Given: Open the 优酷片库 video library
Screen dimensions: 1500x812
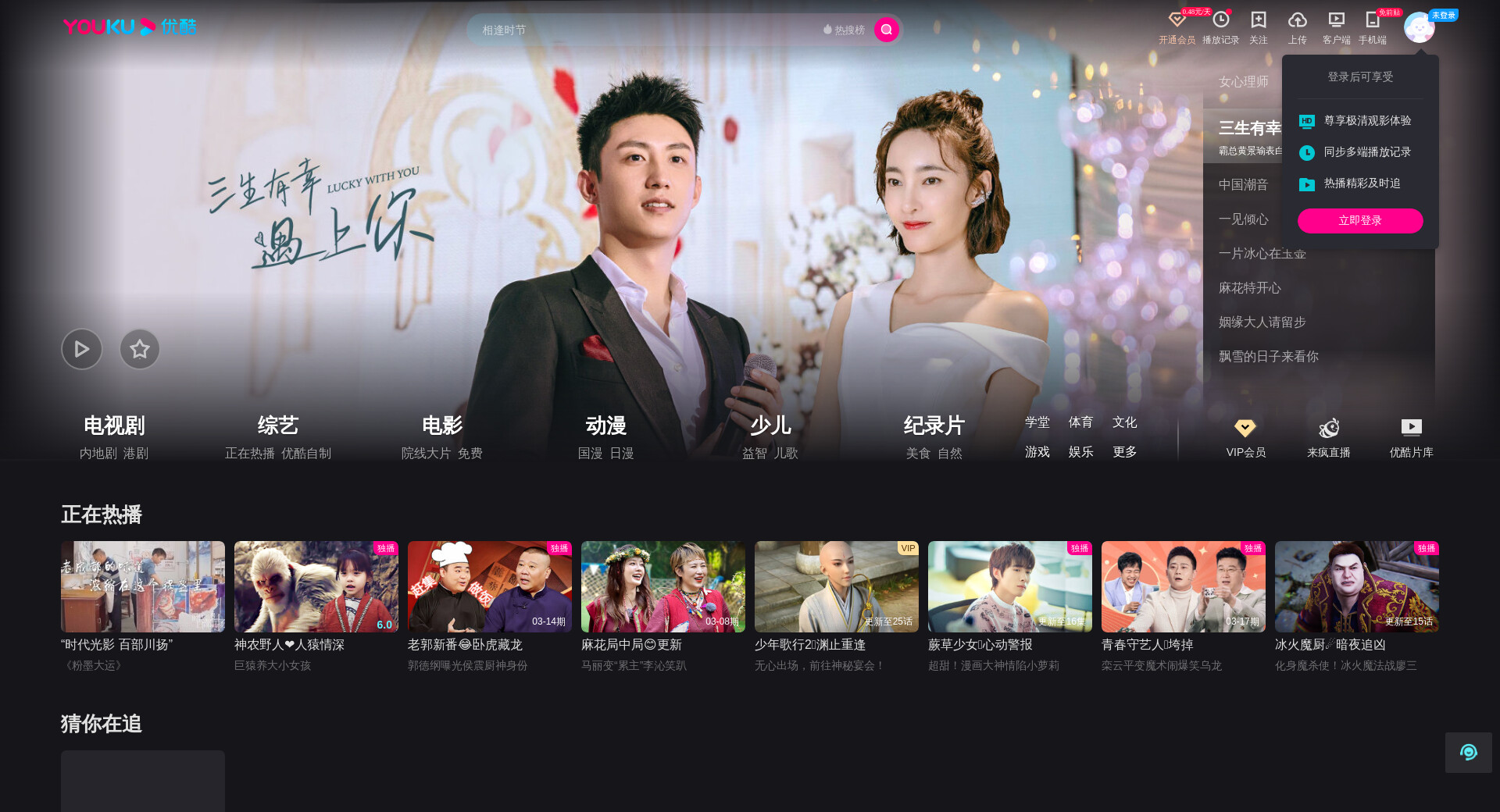Looking at the screenshot, I should 1411,437.
